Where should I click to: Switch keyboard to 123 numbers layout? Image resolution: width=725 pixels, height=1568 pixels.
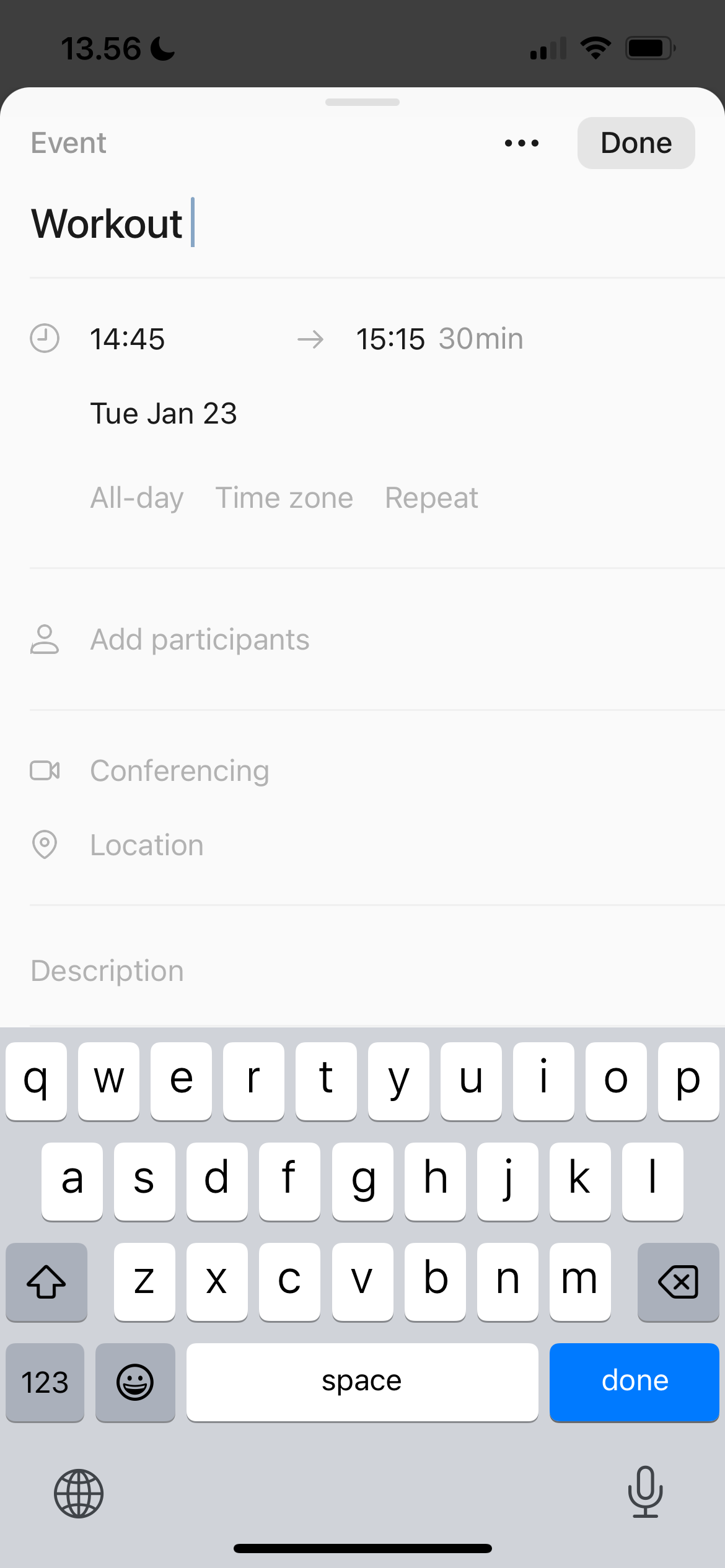pyautogui.click(x=45, y=1382)
